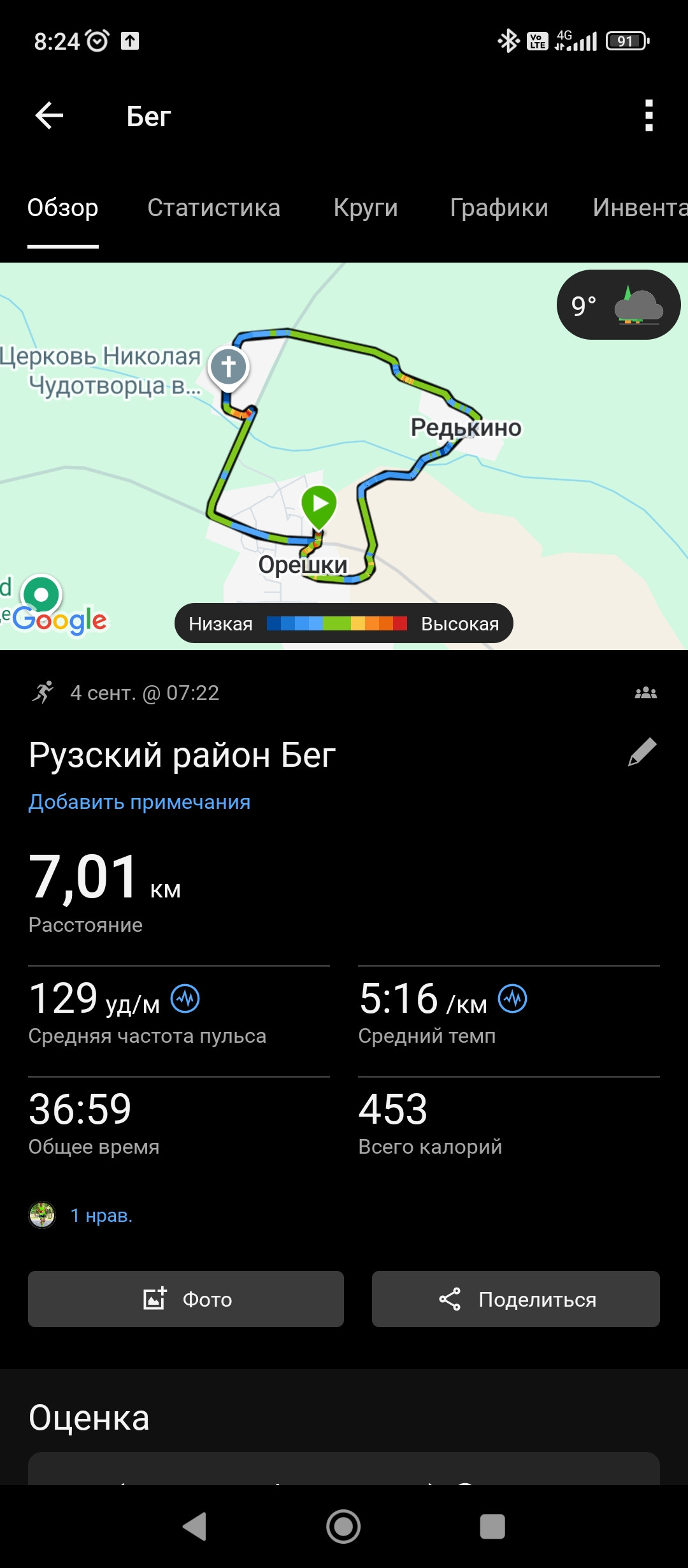Open pace info icon beside 5:16 /км

(513, 999)
